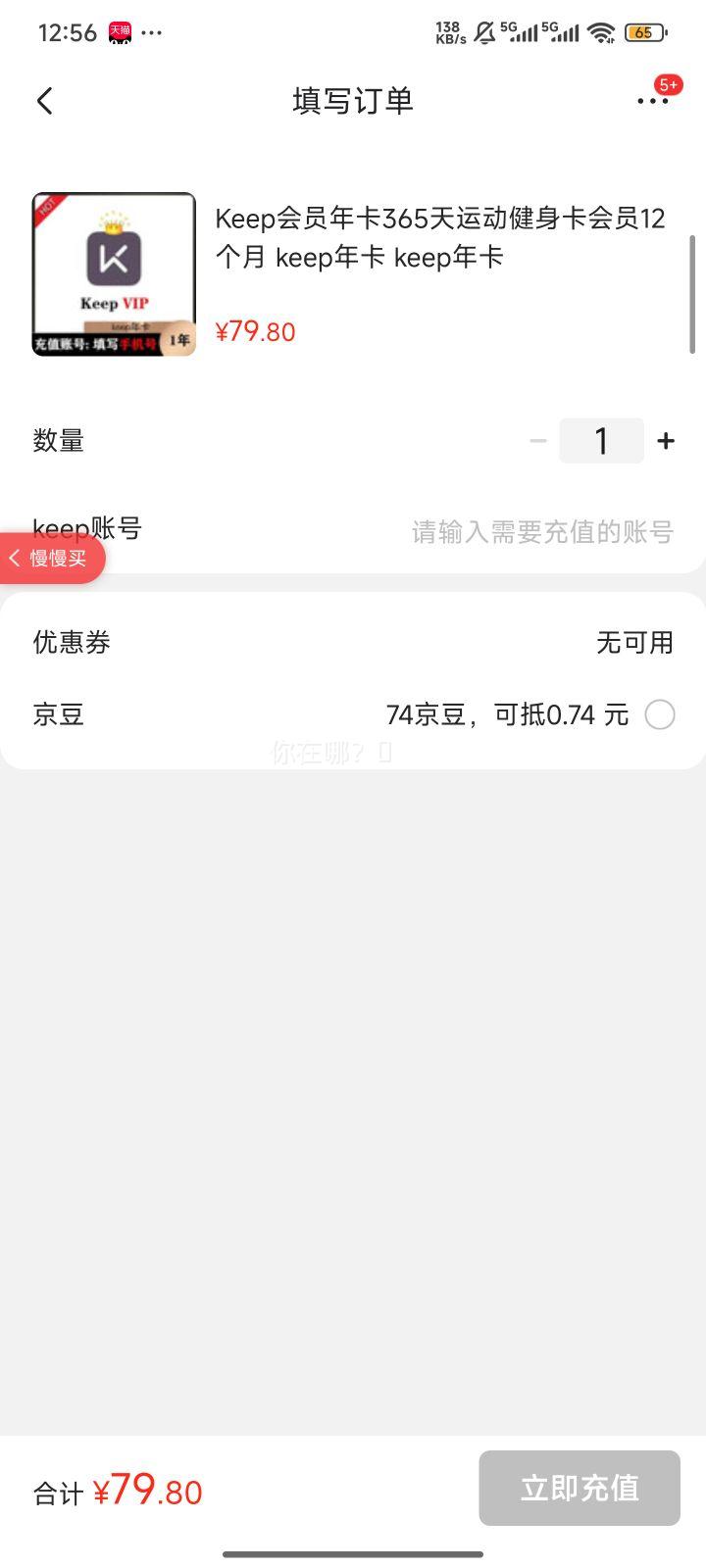The image size is (706, 1568).
Task: Tap the 填写订单 page title
Action: [353, 101]
